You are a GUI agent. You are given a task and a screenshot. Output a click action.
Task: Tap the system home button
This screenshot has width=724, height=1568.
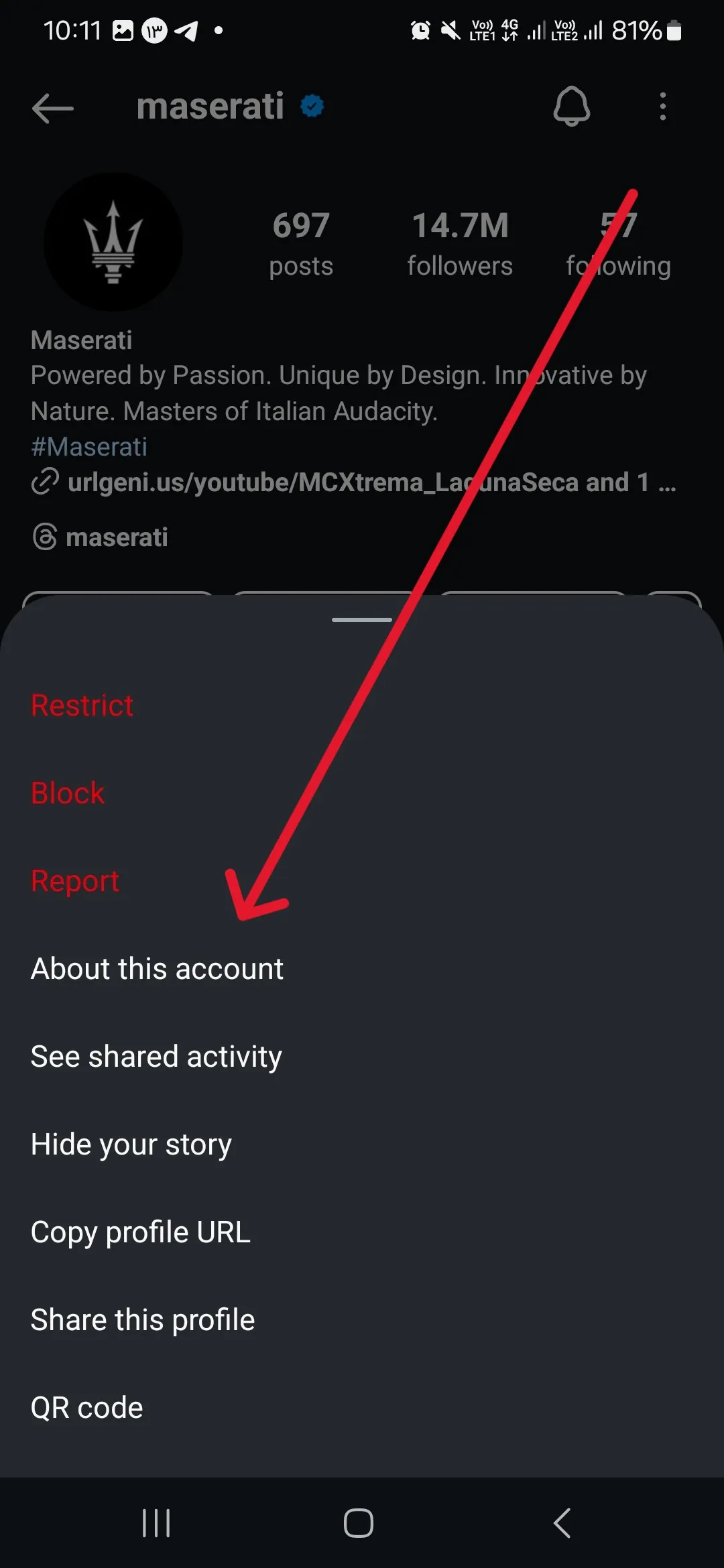(x=359, y=1523)
